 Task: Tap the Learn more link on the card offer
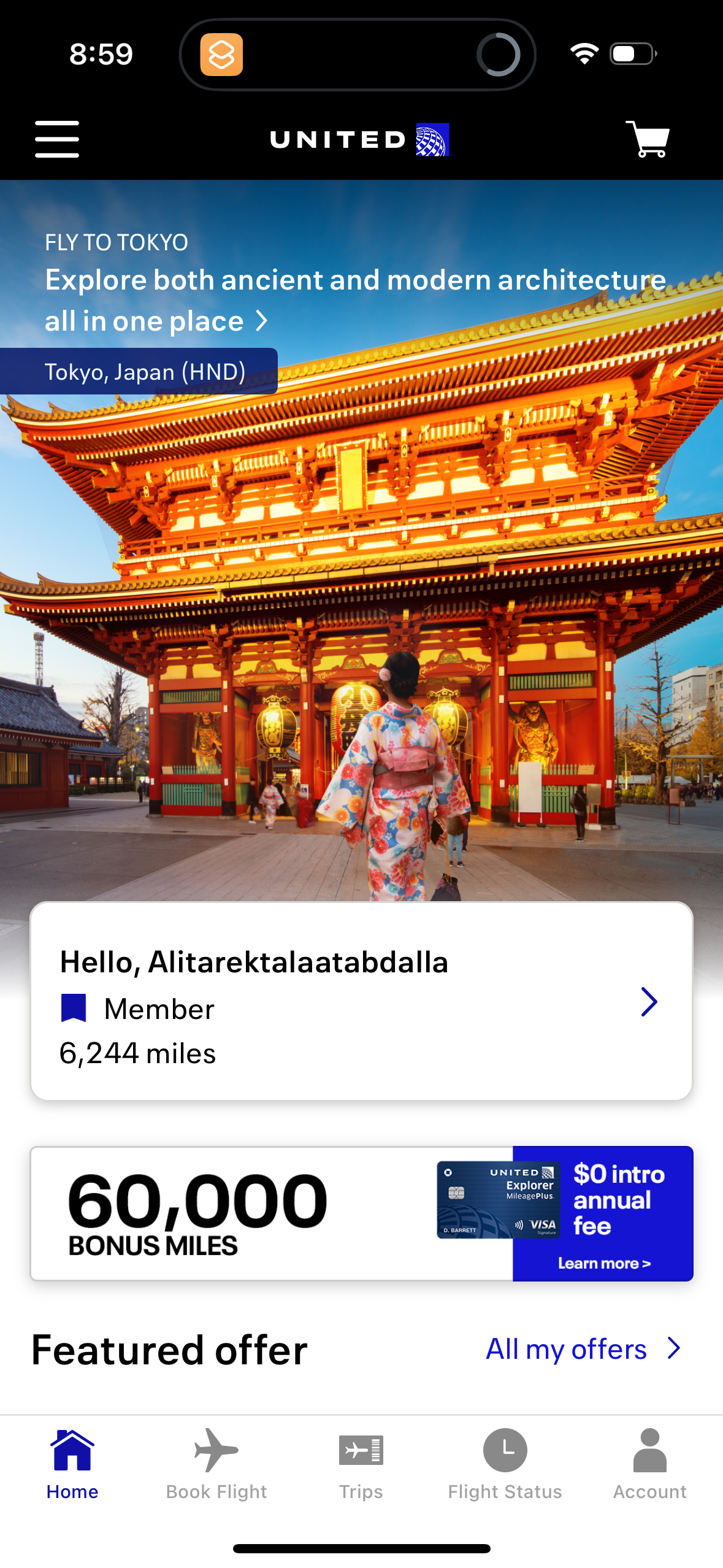[604, 1262]
